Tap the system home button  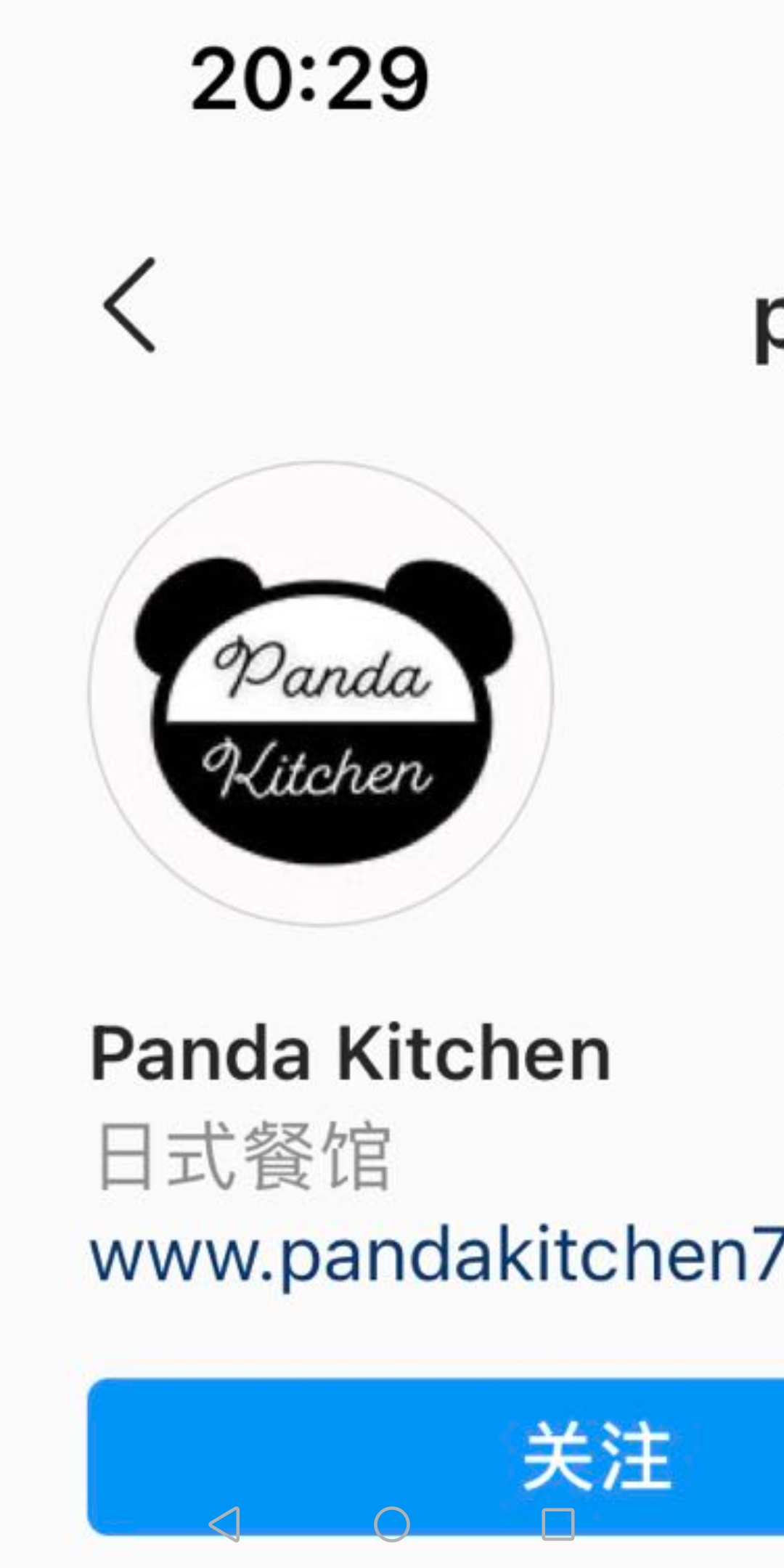tap(392, 1524)
